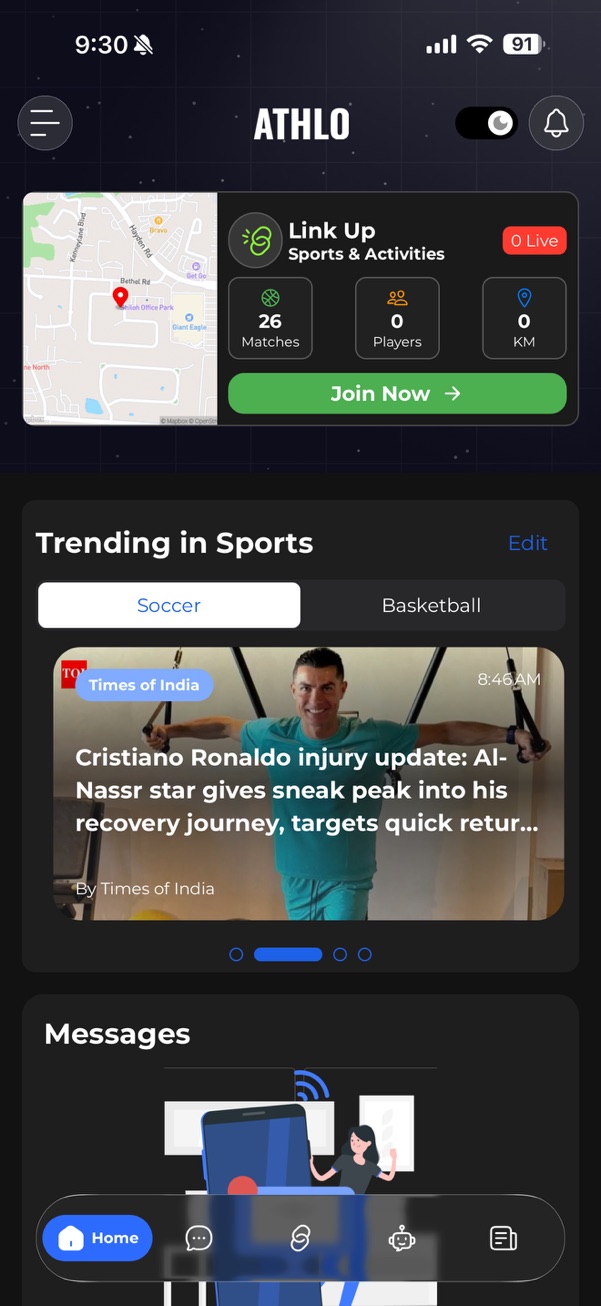This screenshot has height=1306, width=601.
Task: Open the hamburger menu
Action: click(x=45, y=123)
